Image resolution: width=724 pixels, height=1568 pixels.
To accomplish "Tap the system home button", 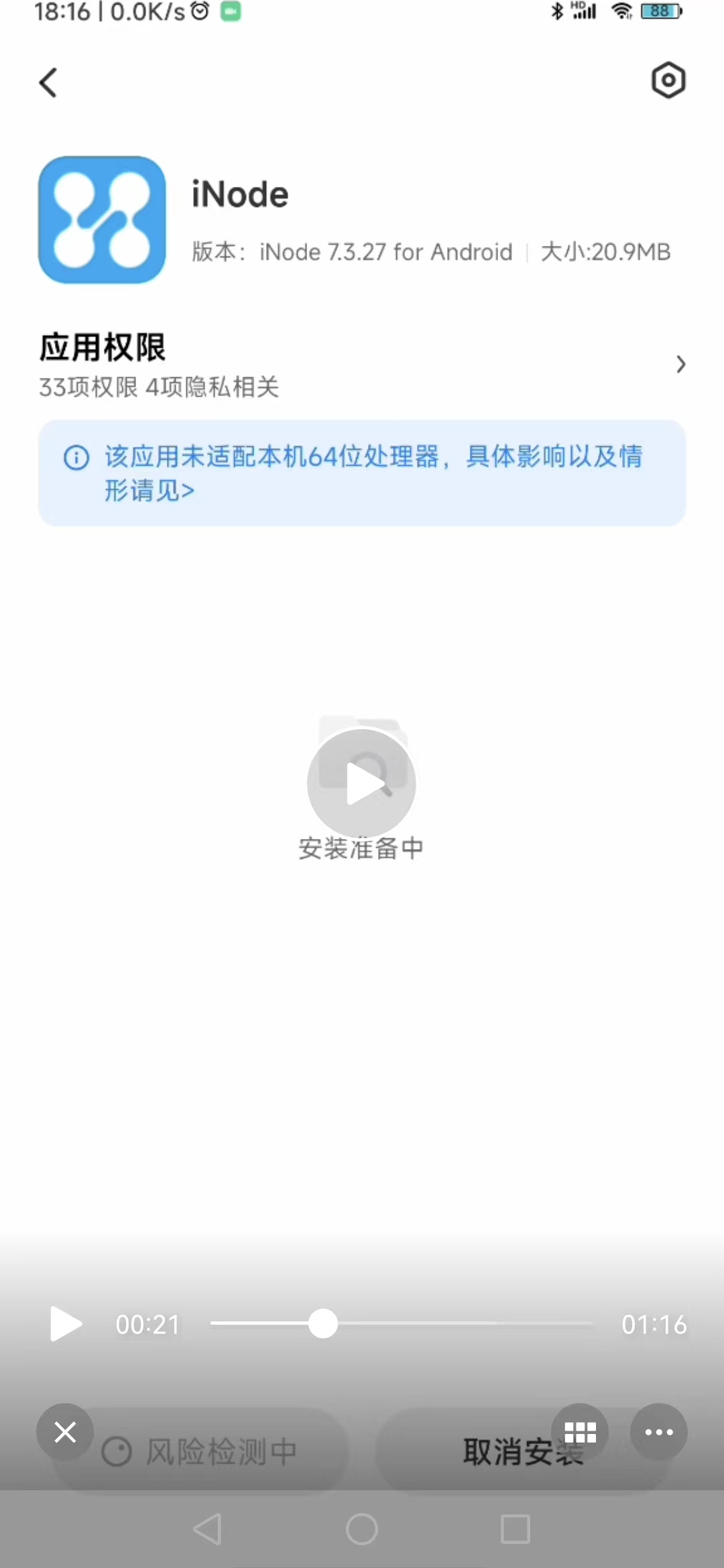I will (x=362, y=1529).
